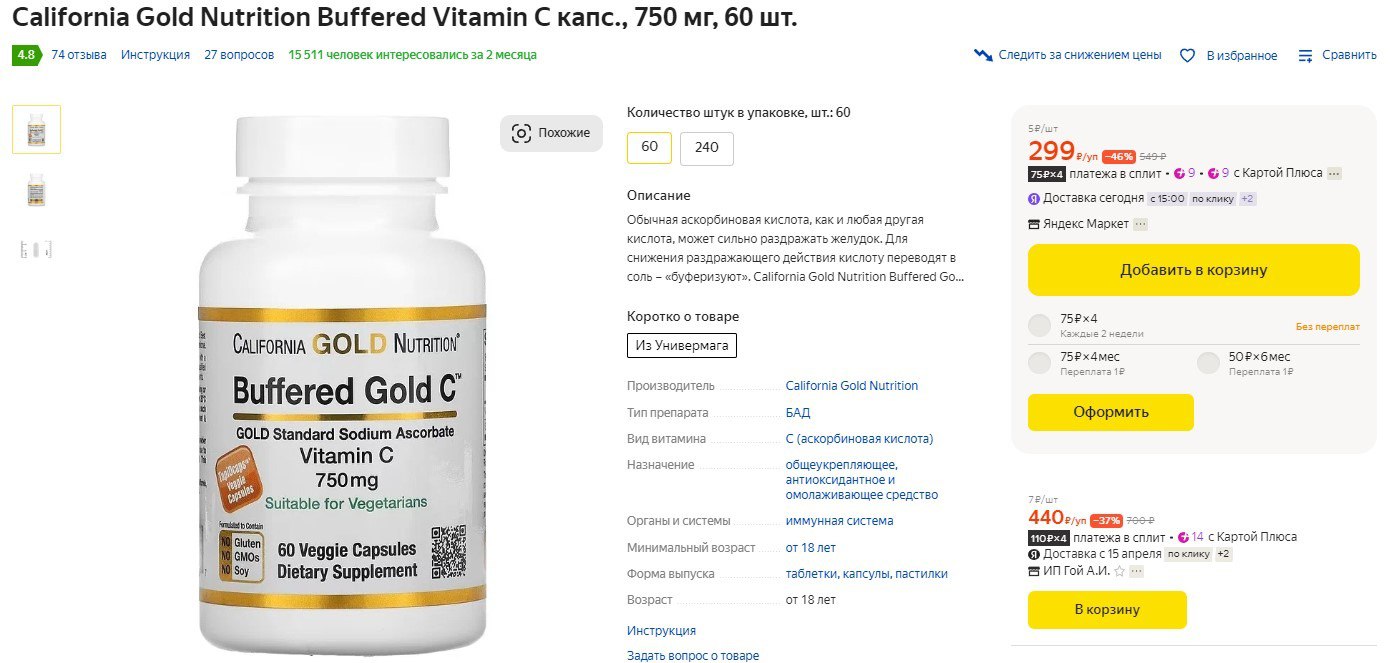Add product to В избранное
1390x663 pixels.
1229,55
